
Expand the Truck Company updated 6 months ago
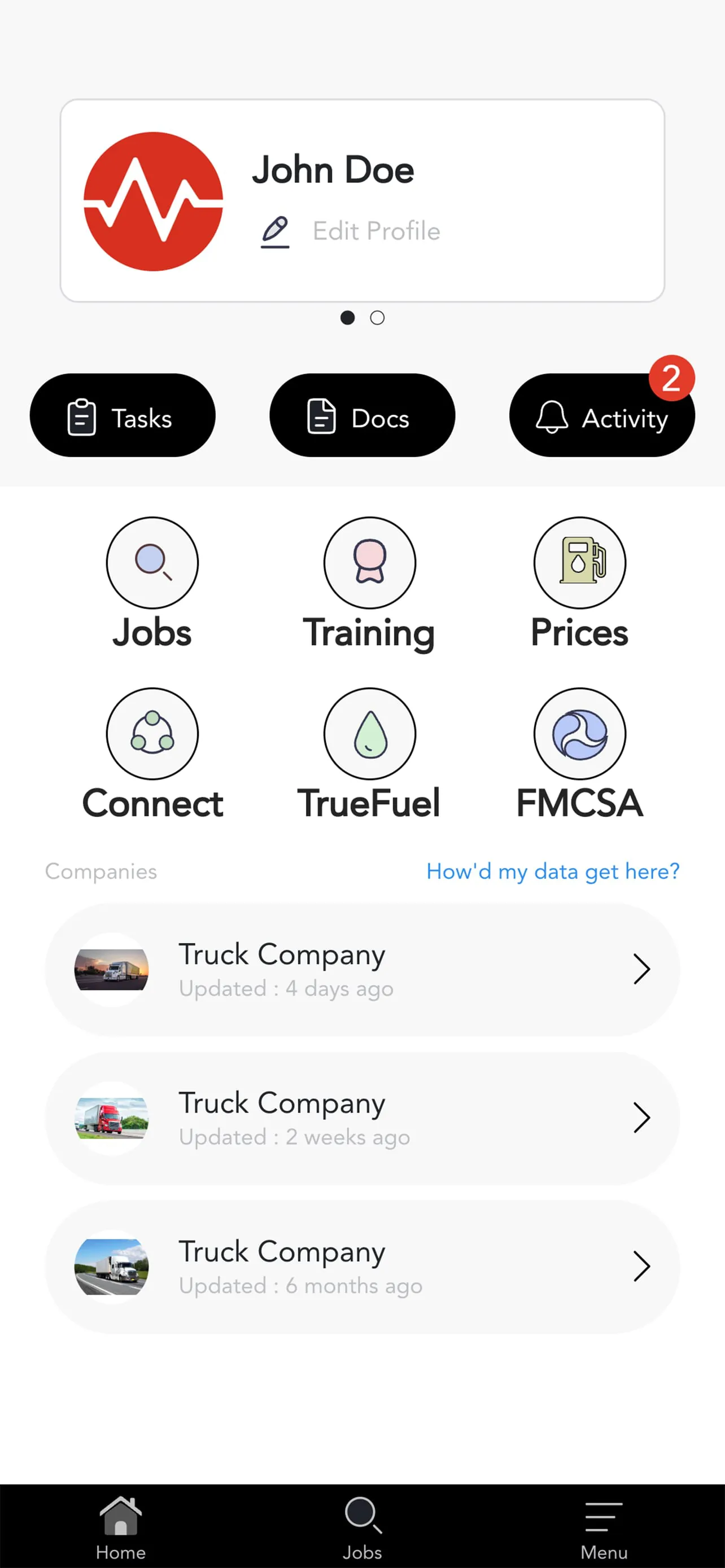[362, 1266]
